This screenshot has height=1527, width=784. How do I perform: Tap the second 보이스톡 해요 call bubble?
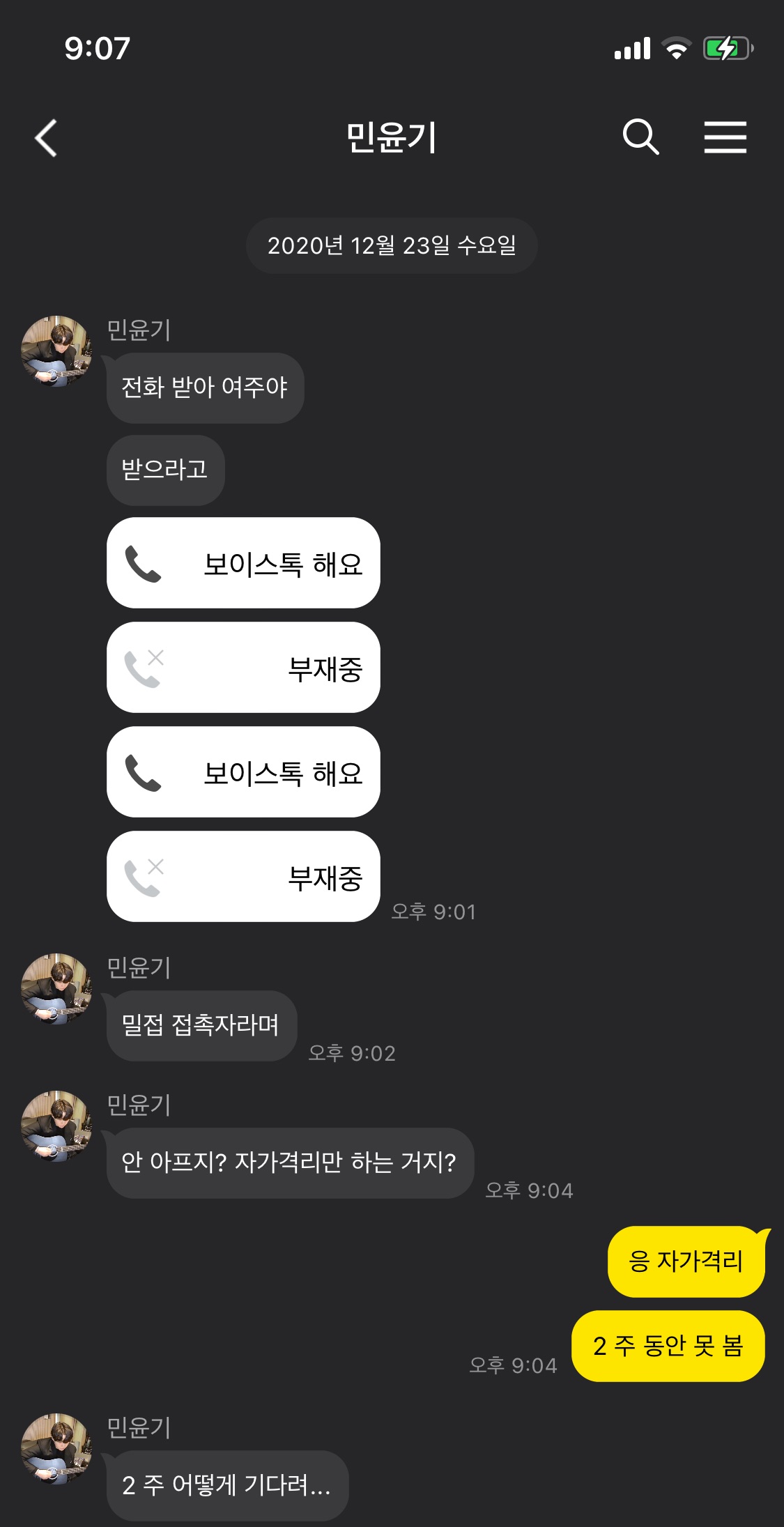[243, 772]
